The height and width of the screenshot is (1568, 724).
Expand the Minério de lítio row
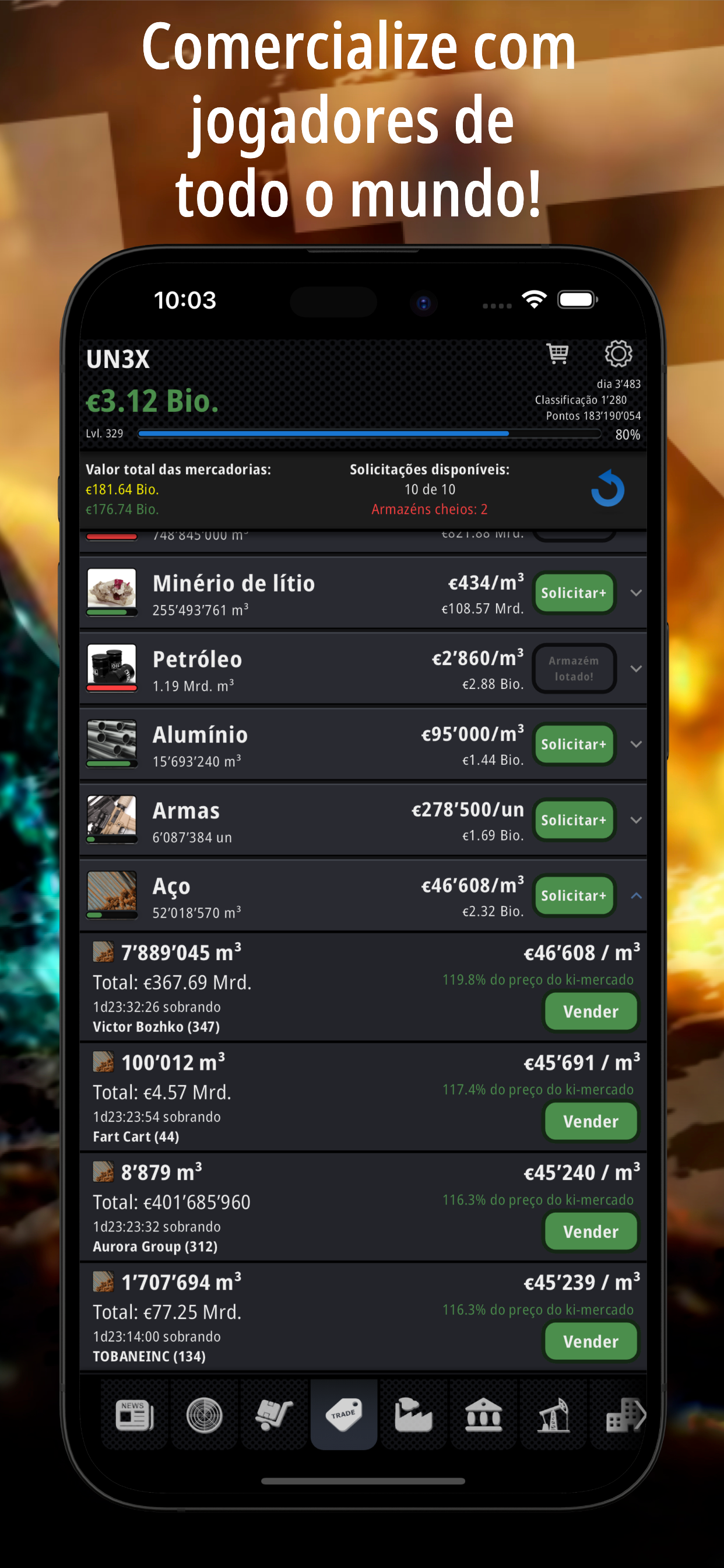tap(637, 593)
